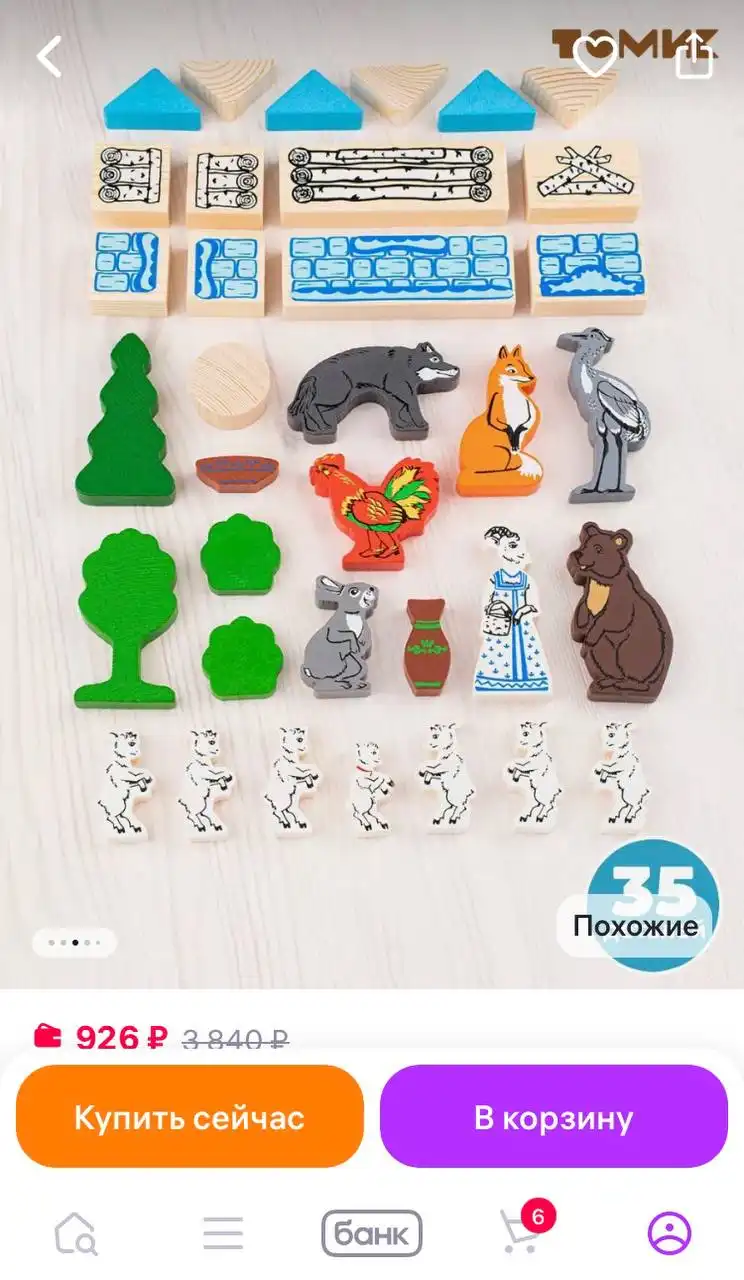Switch to the банк tab
The height and width of the screenshot is (1280, 744).
pyautogui.click(x=371, y=1234)
